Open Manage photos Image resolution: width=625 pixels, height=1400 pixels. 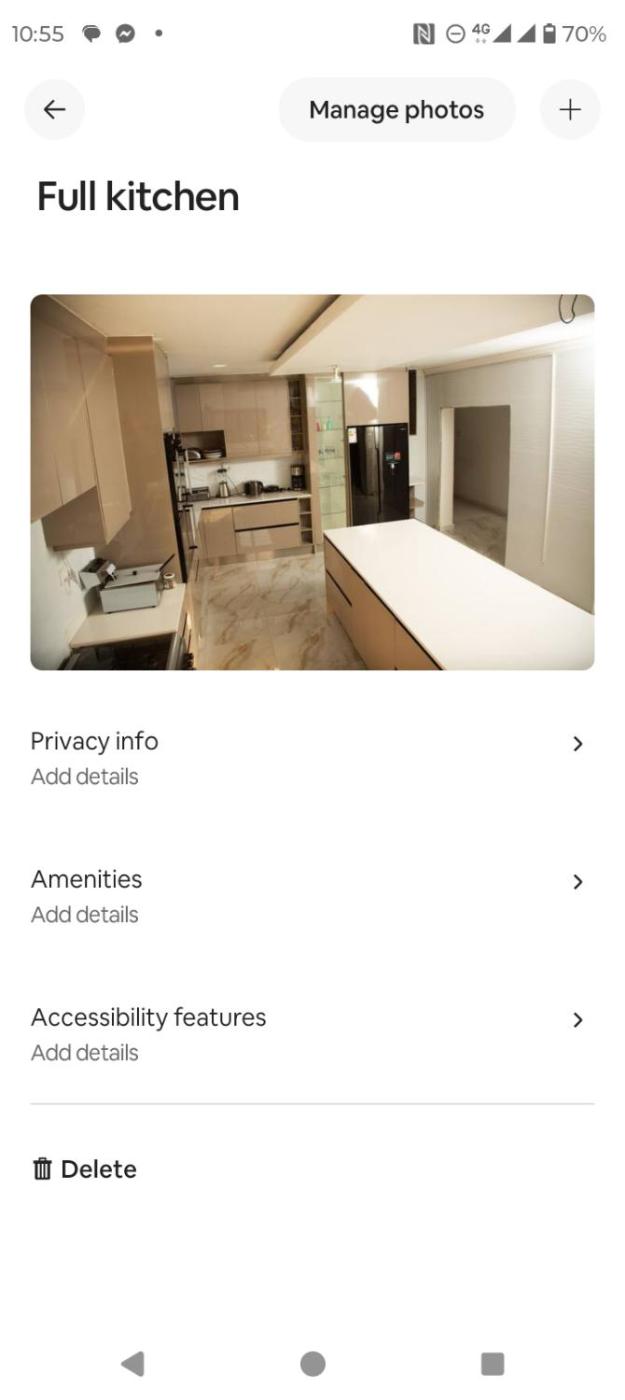point(396,110)
